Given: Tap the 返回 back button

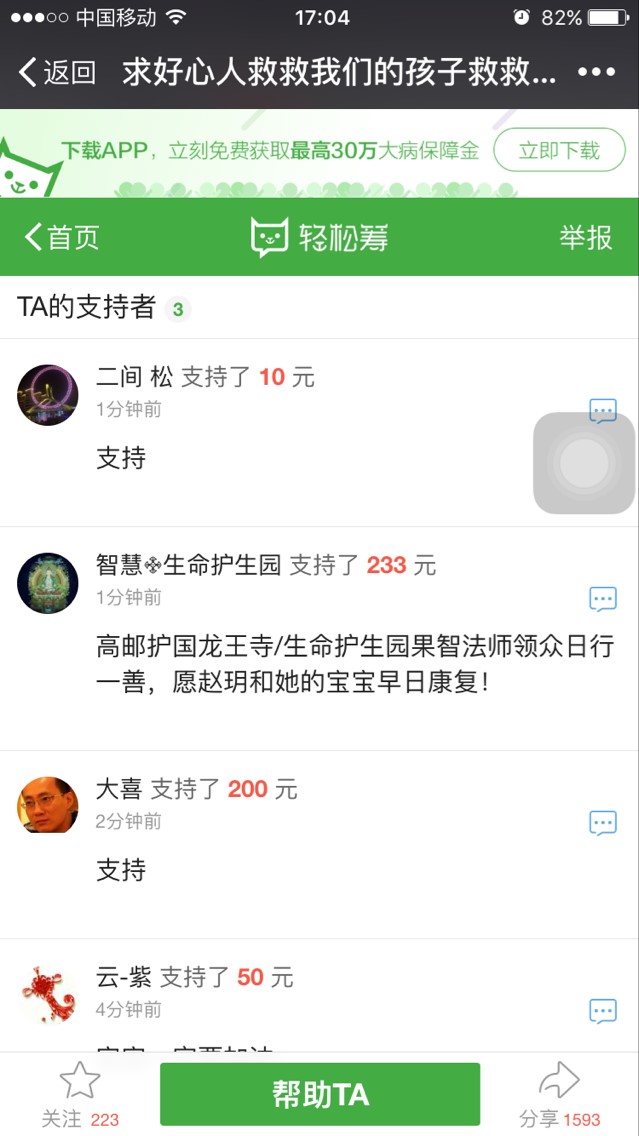Looking at the screenshot, I should (x=57, y=73).
